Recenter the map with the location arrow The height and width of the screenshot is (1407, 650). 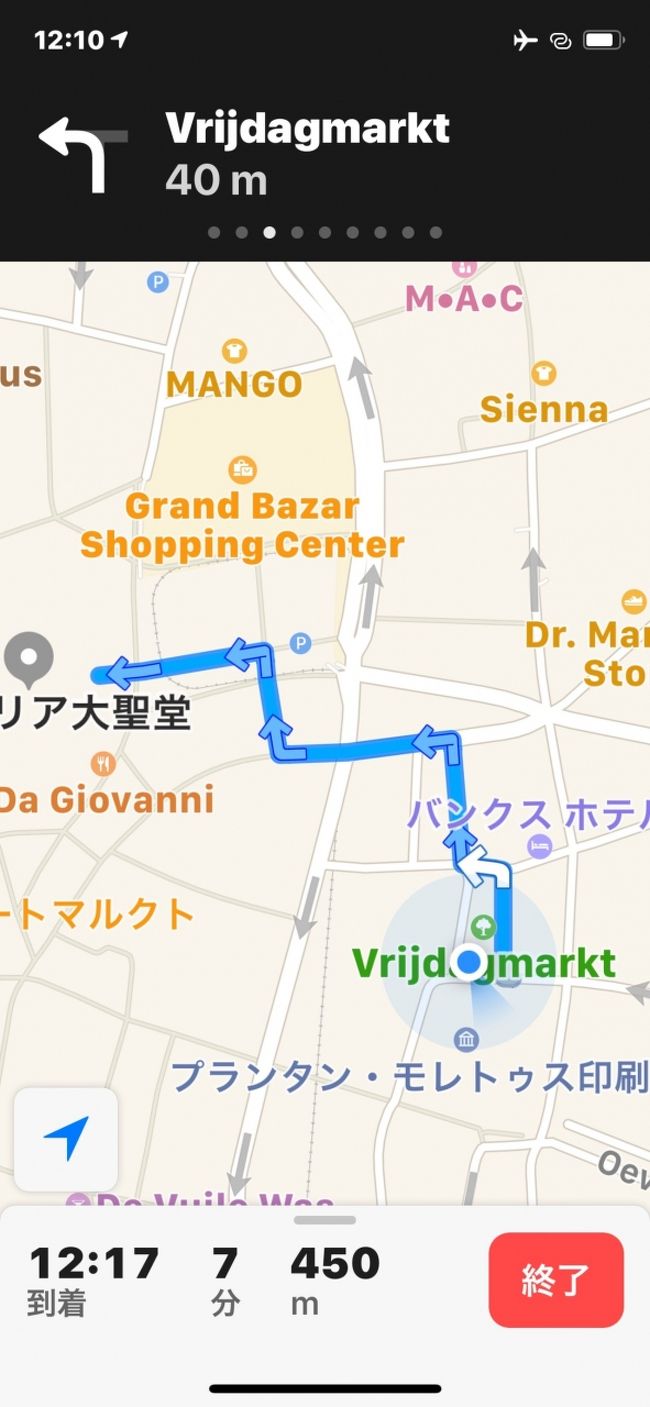click(x=66, y=1139)
